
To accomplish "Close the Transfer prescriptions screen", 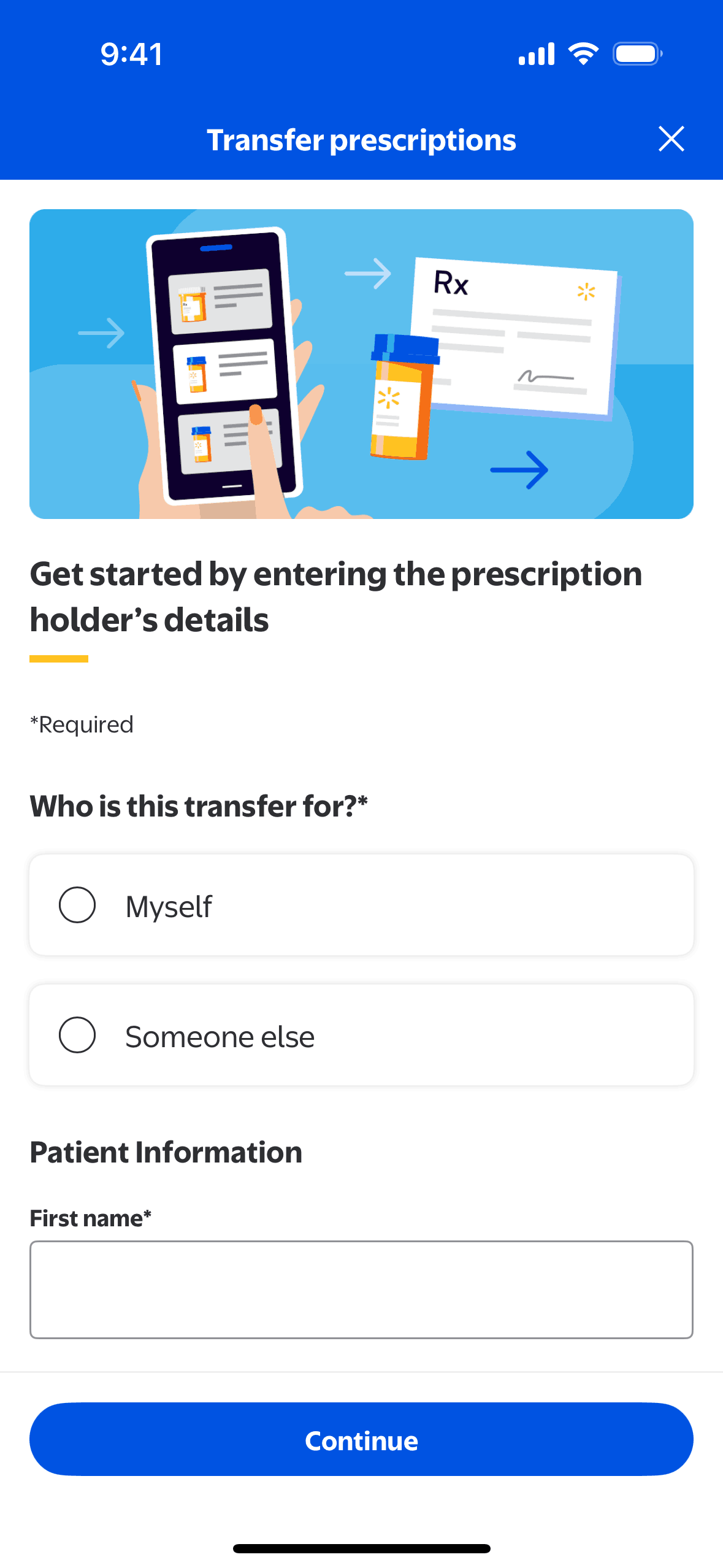I will click(671, 139).
